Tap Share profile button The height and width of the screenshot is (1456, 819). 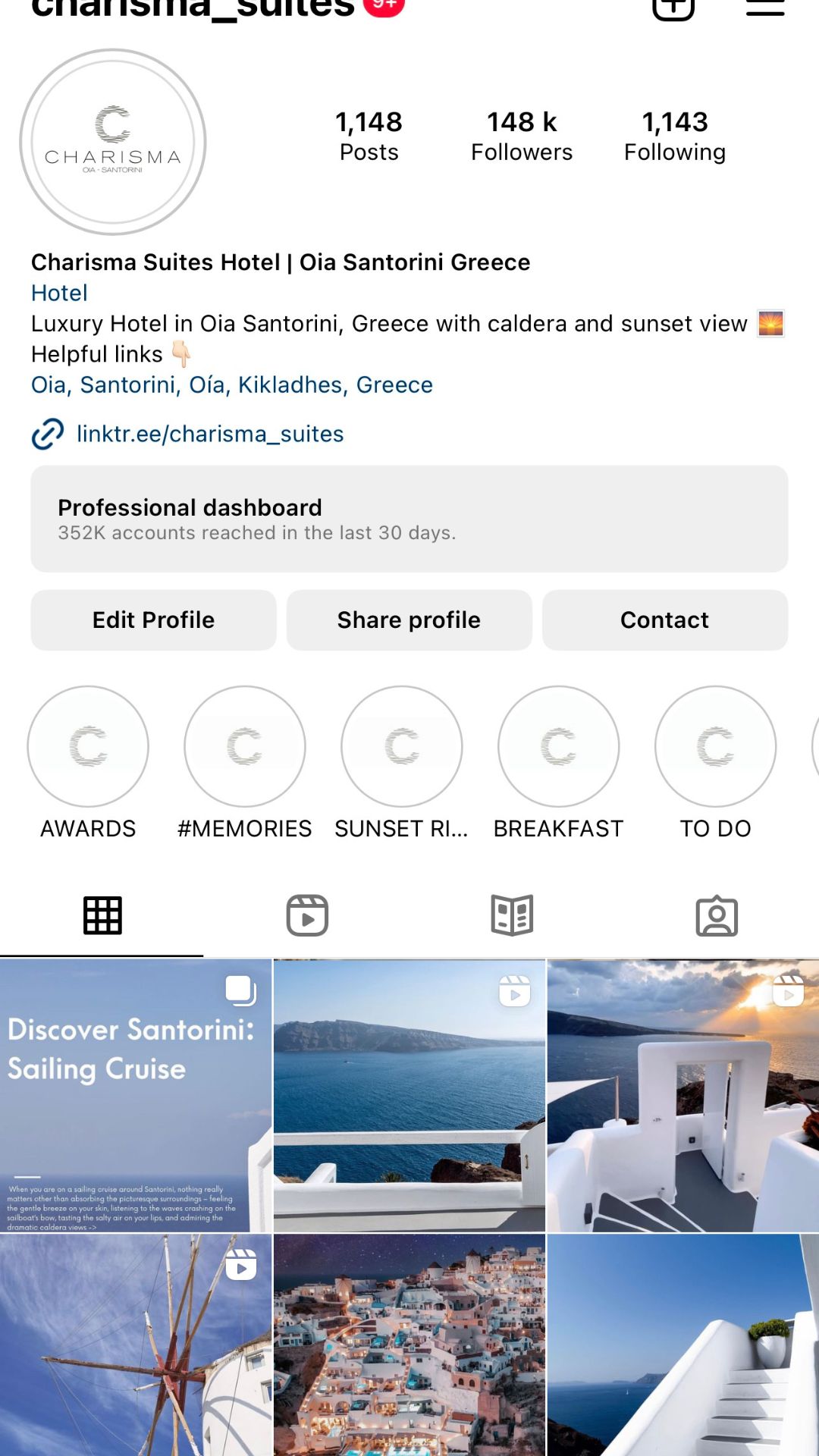409,620
